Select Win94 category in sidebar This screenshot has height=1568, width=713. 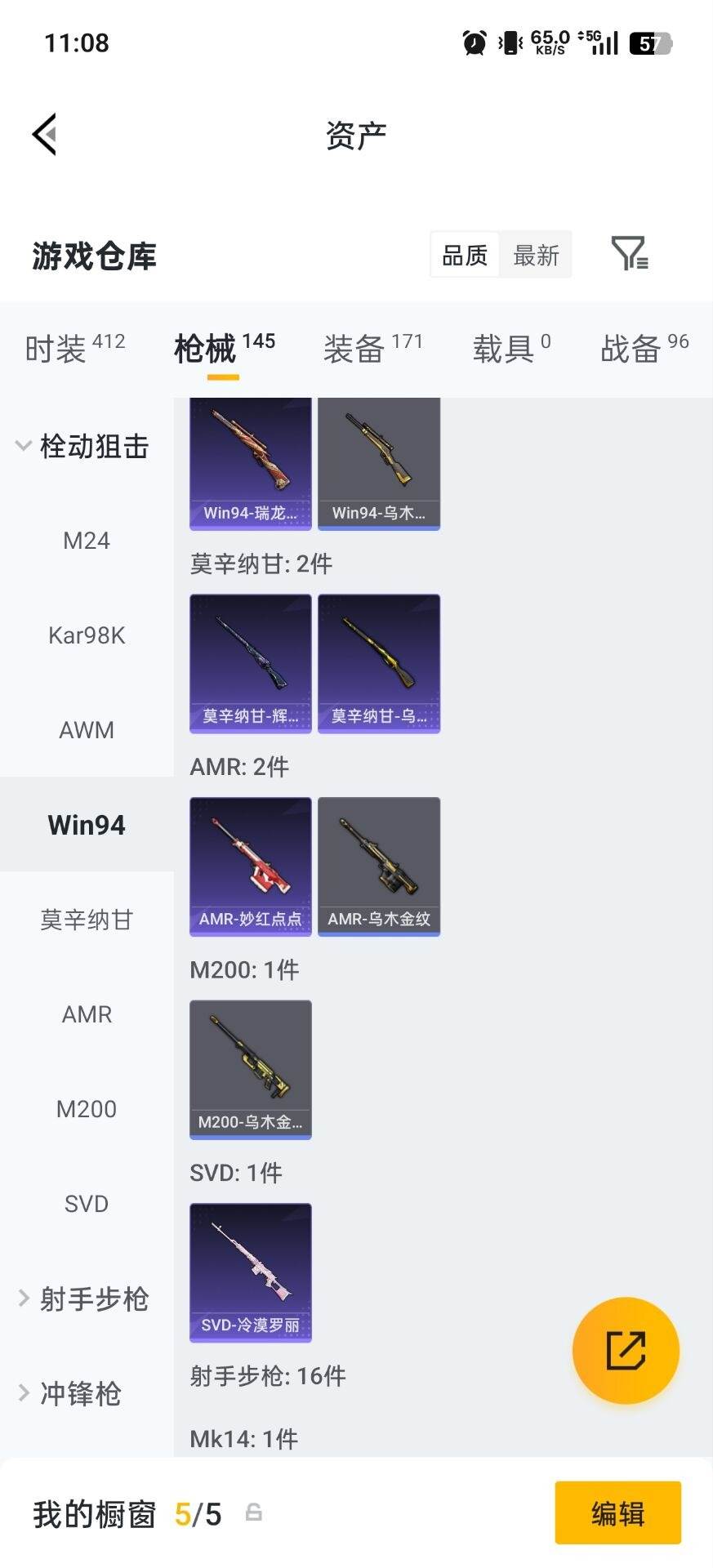[x=87, y=824]
